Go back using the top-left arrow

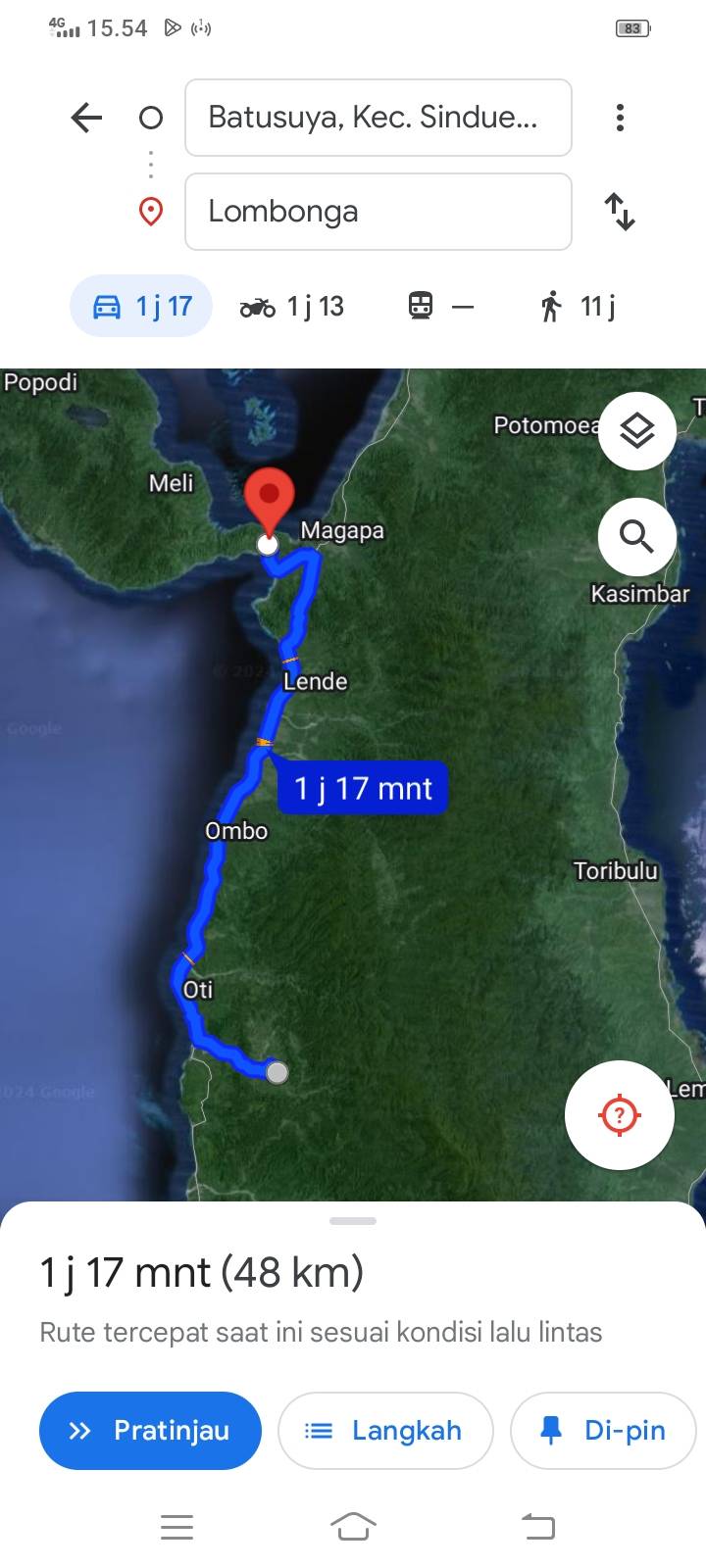tap(86, 119)
